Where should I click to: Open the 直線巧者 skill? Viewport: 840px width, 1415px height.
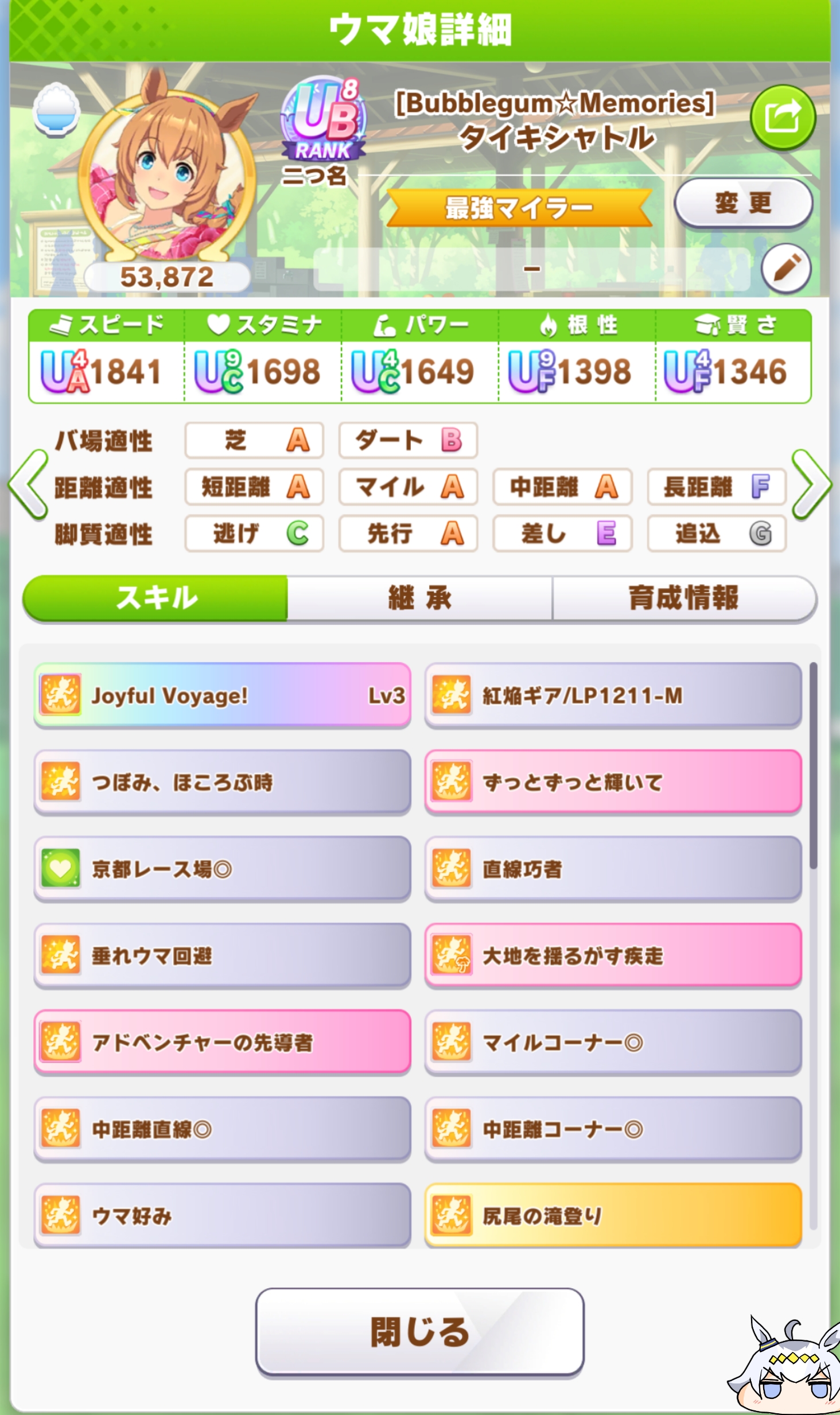(613, 869)
